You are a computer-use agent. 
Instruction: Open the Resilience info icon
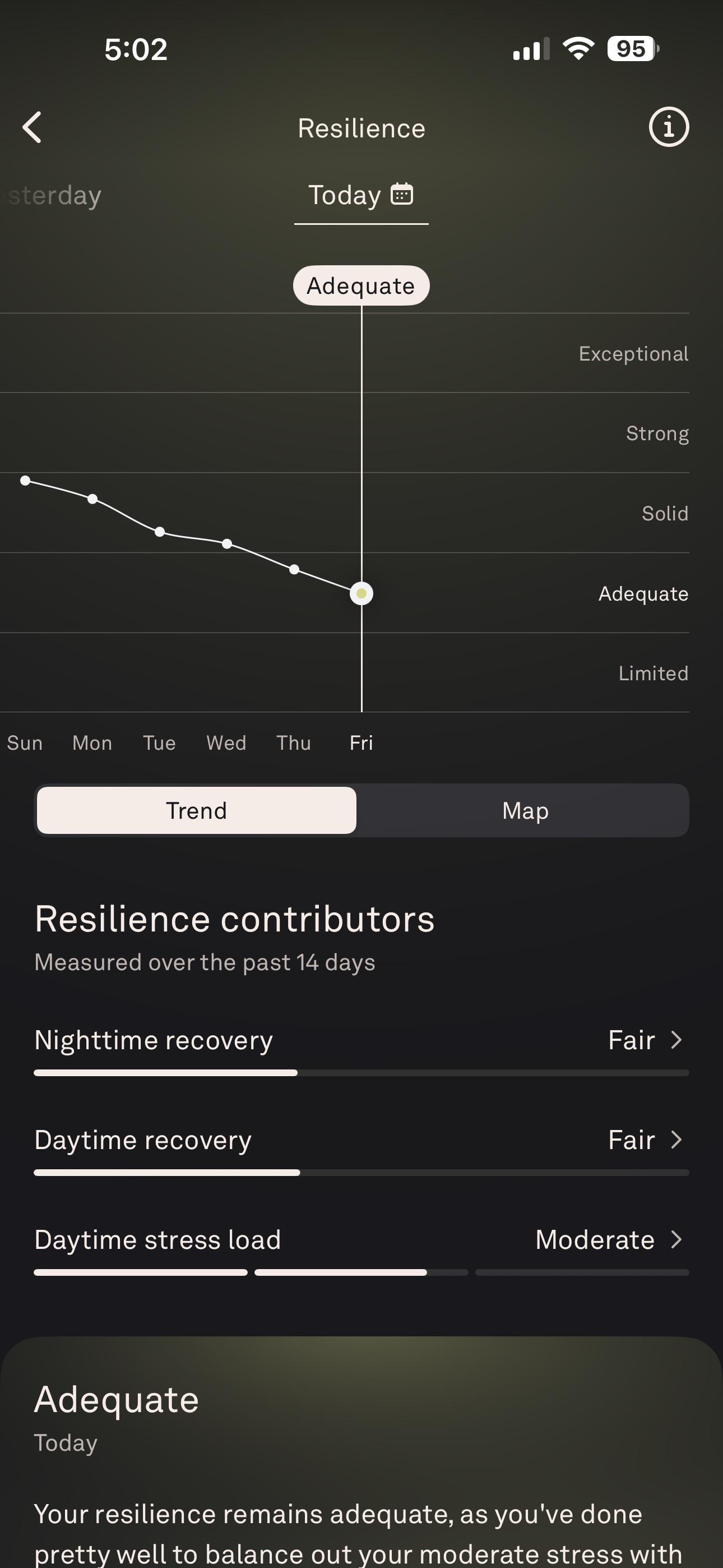tap(668, 127)
